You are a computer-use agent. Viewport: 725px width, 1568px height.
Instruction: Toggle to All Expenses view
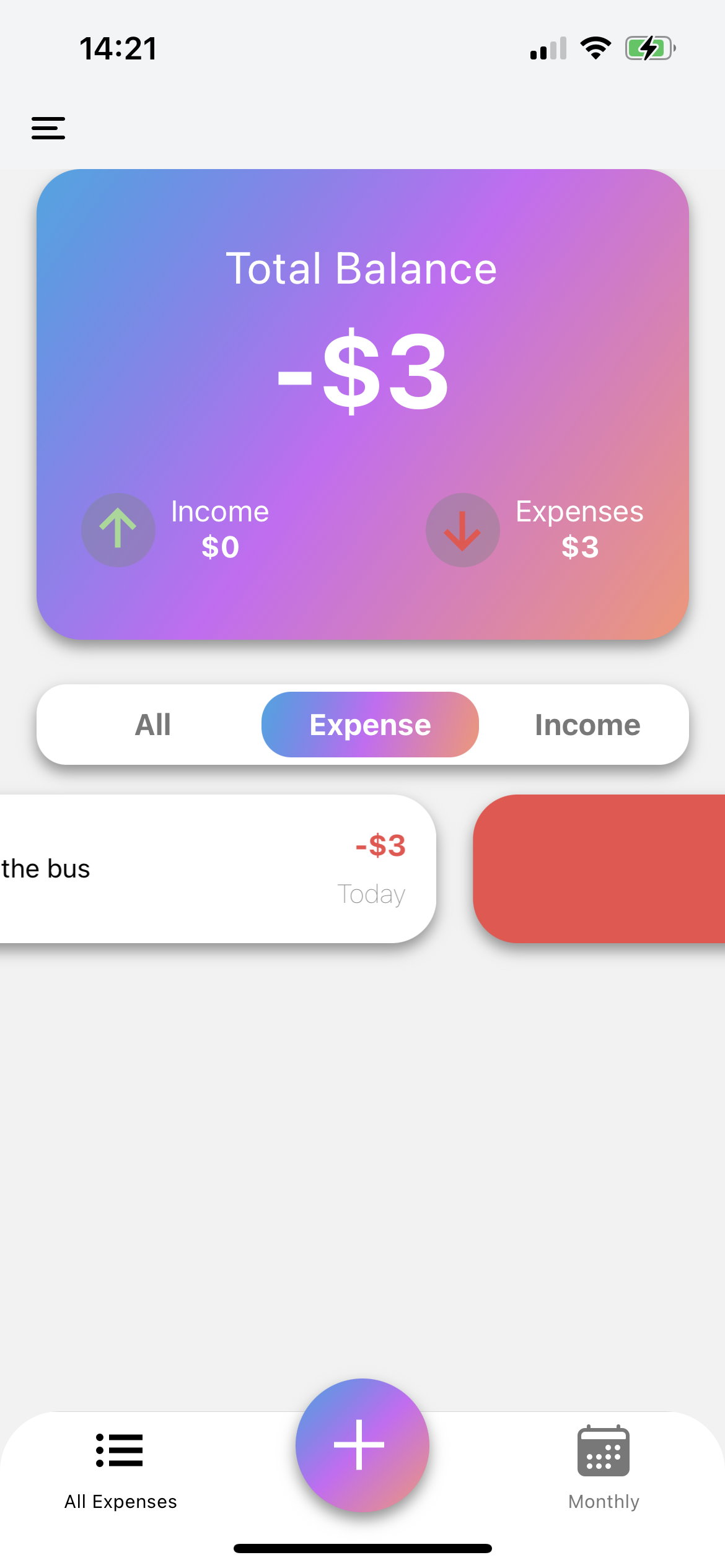tap(120, 1474)
